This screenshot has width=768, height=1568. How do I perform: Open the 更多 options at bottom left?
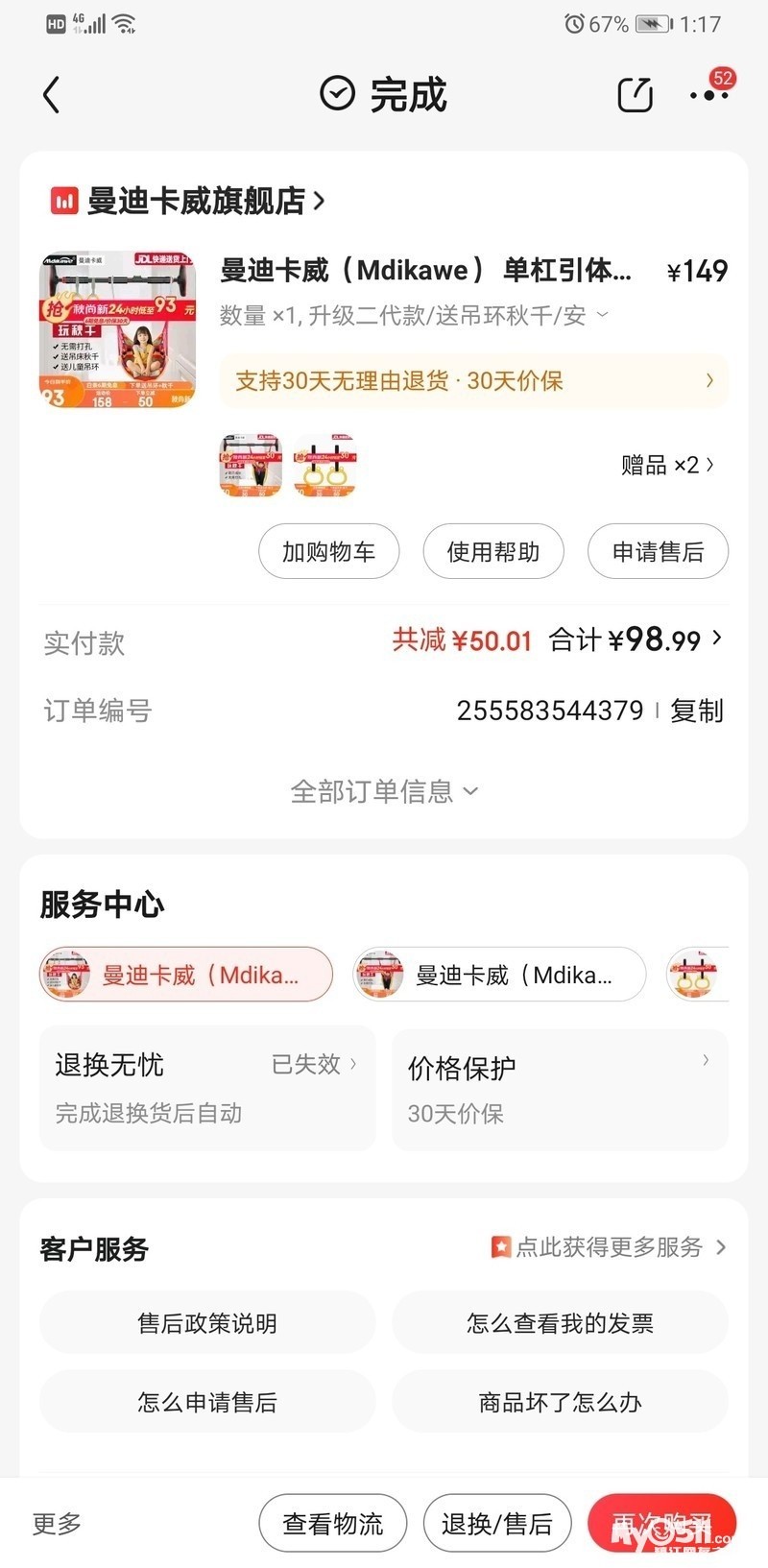click(x=57, y=1524)
